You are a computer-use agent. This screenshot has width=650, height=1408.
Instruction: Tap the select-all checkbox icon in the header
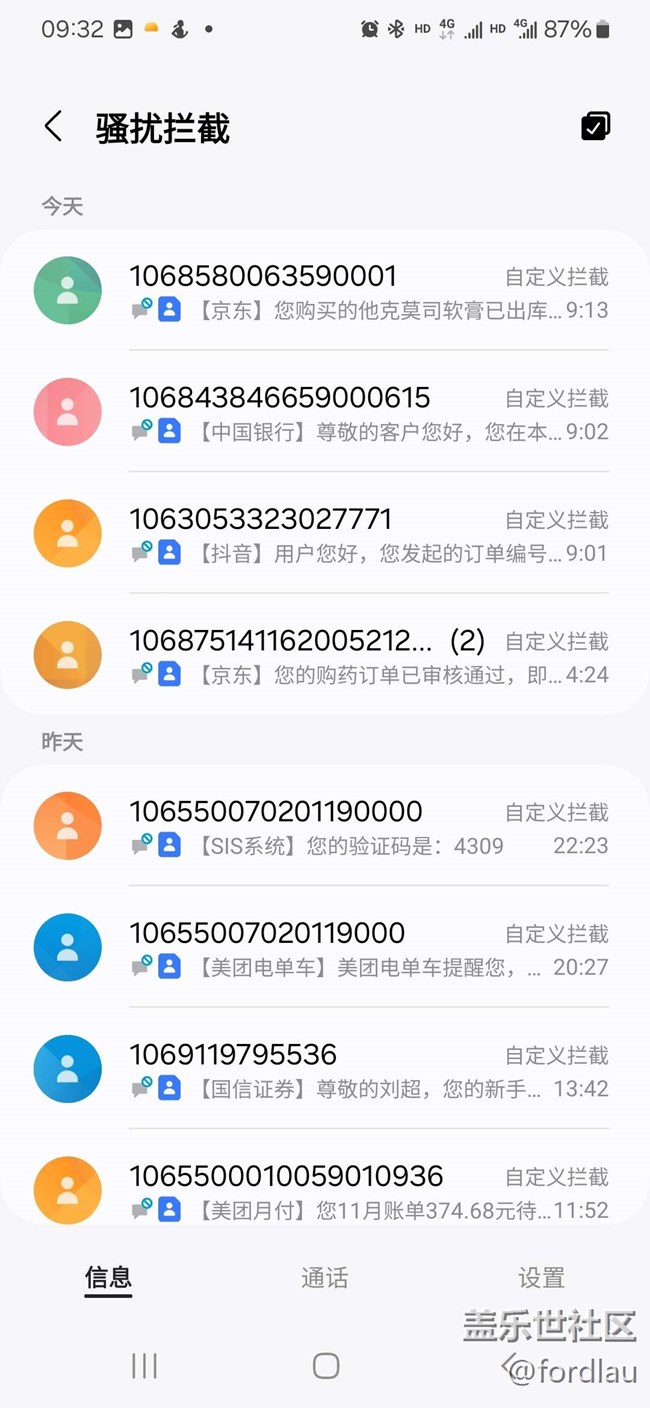(x=595, y=126)
